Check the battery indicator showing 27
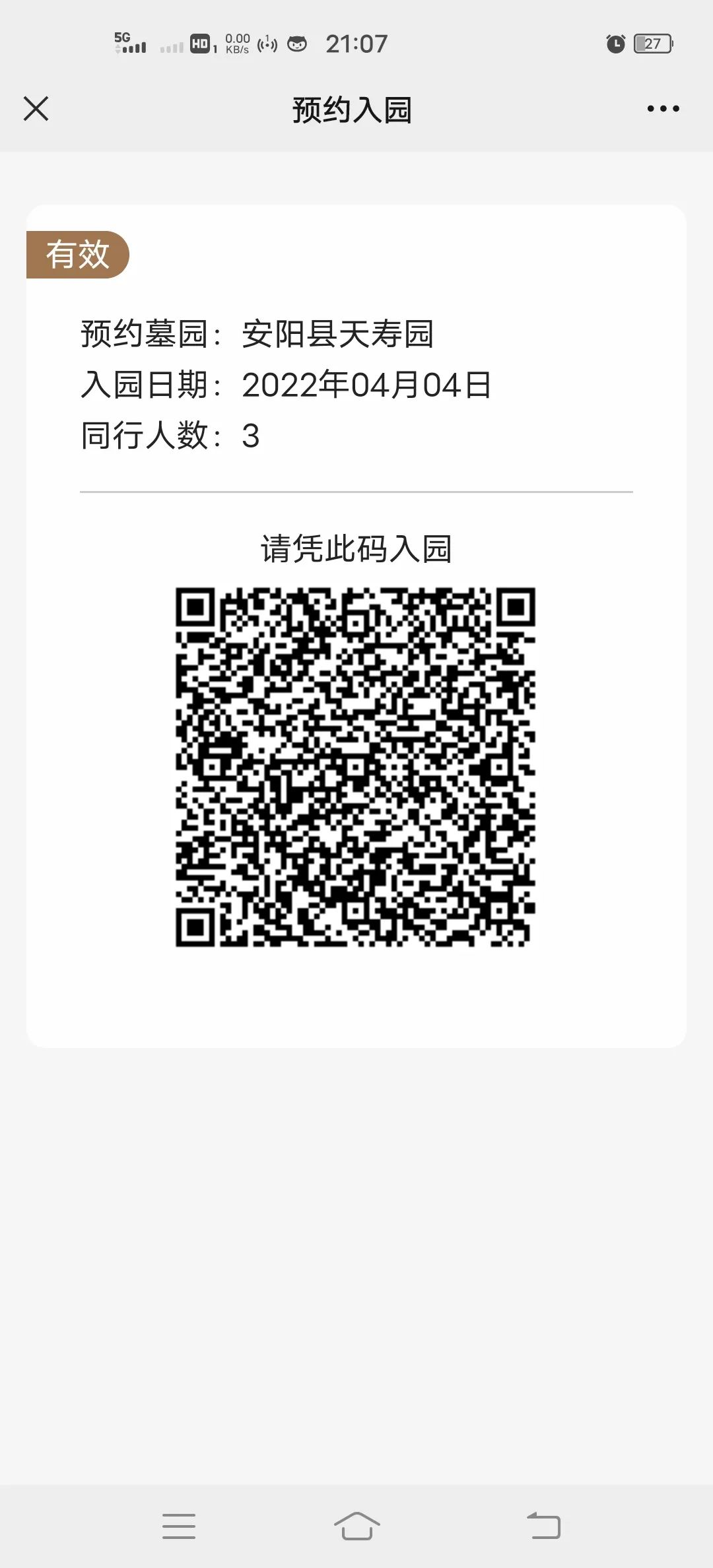 click(652, 44)
